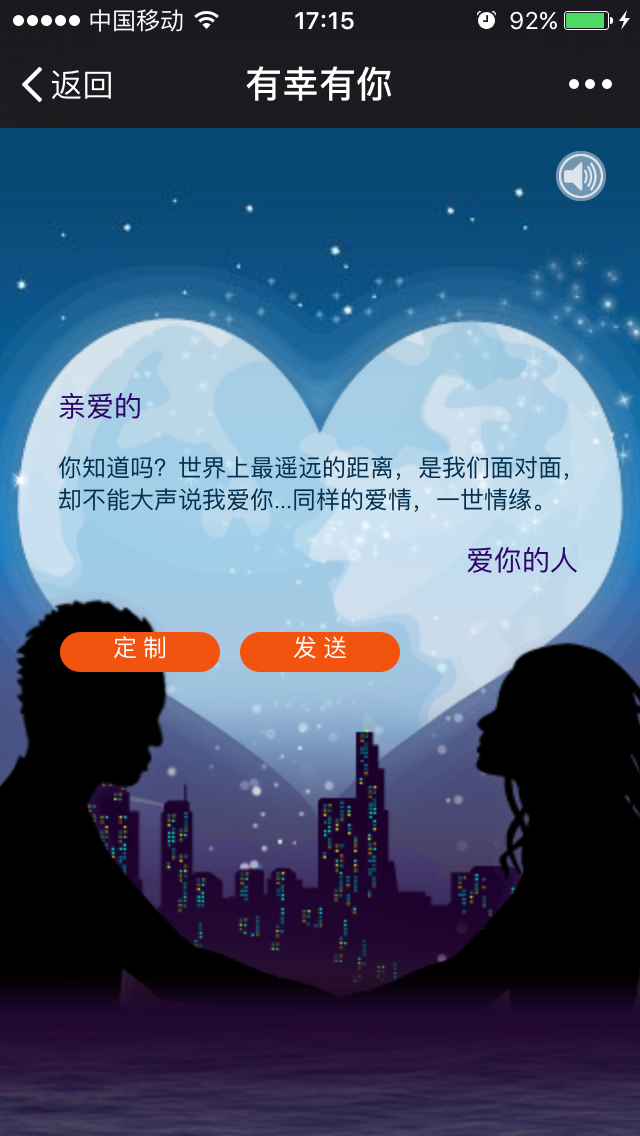Tap the 定制 button to customize
Viewport: 640px width, 1136px height.
pyautogui.click(x=140, y=651)
